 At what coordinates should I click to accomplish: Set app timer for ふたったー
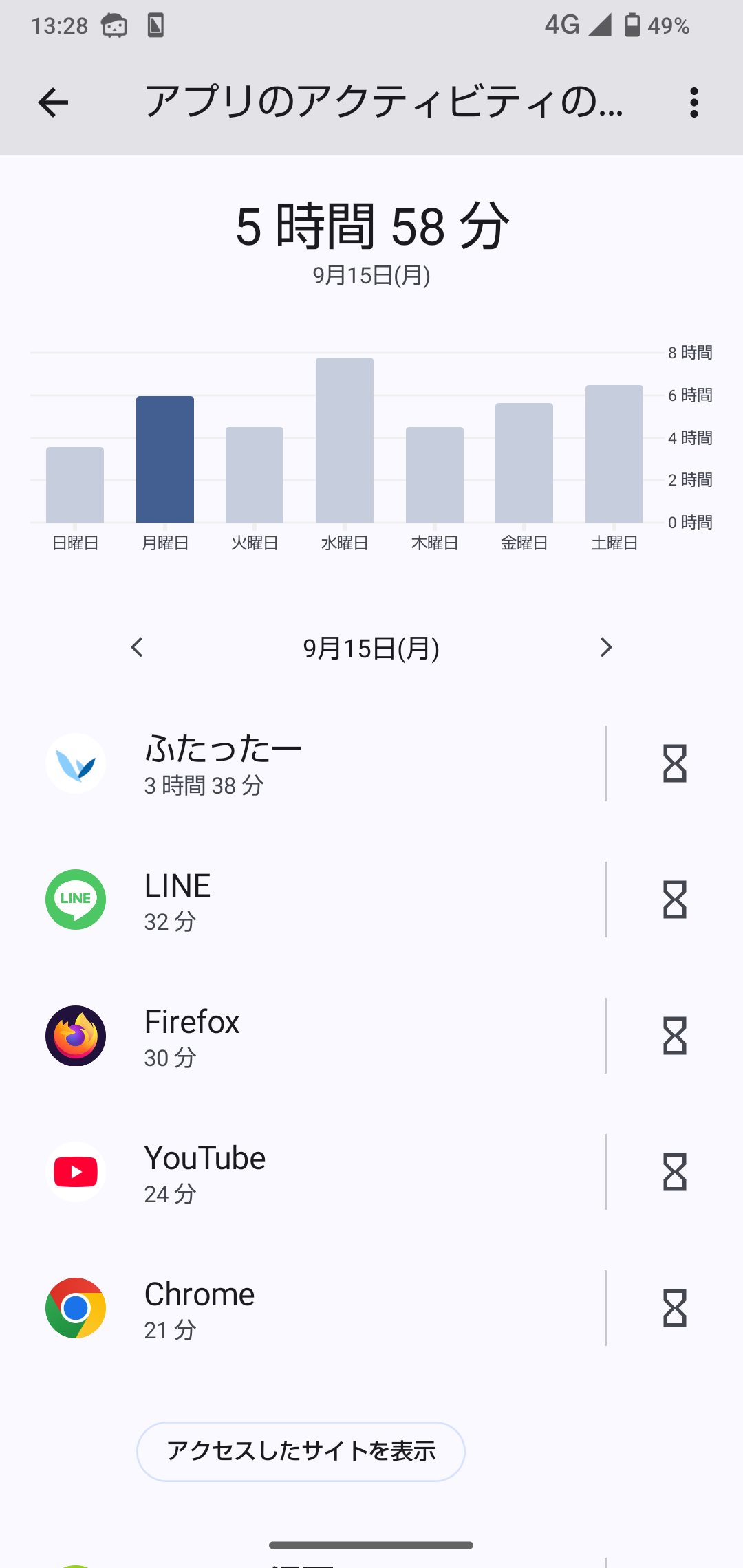[x=675, y=763]
